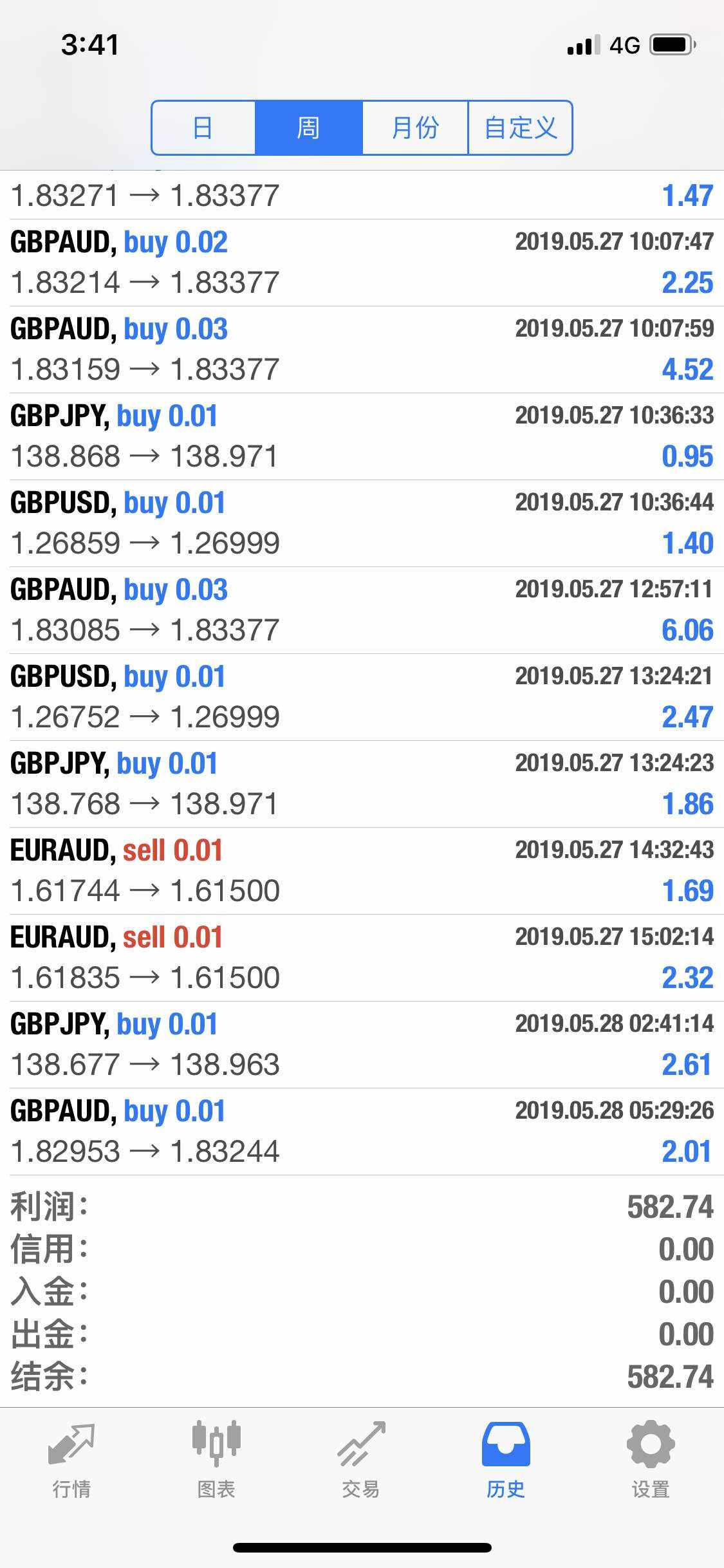
Task: Open GBPUSD buy 0.01 trade at 13:24:21
Action: (x=362, y=697)
